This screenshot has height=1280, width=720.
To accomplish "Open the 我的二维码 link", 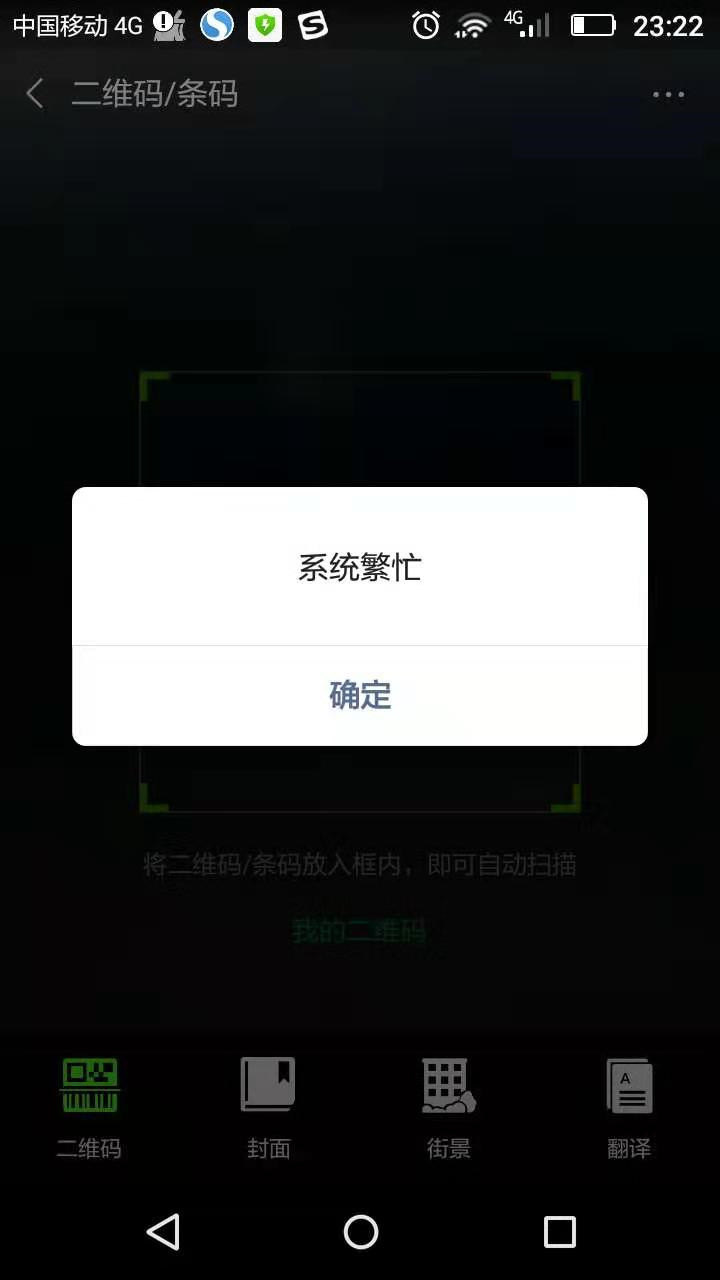I will [x=359, y=931].
